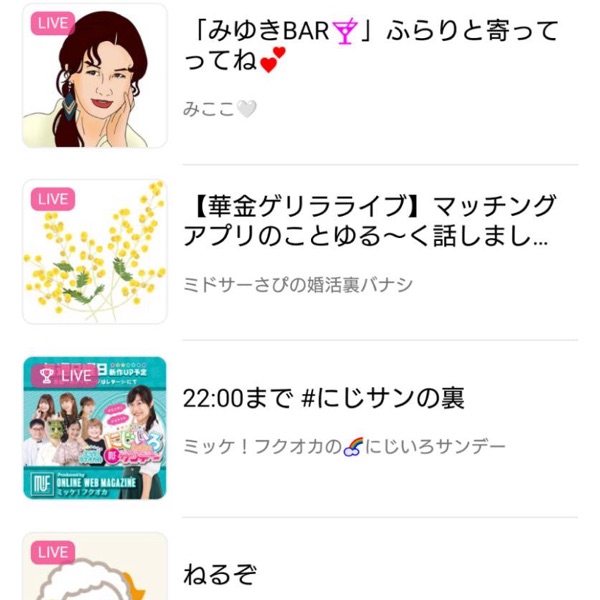Open the「みゆきBAR」live stream by みここ

pos(370,47)
